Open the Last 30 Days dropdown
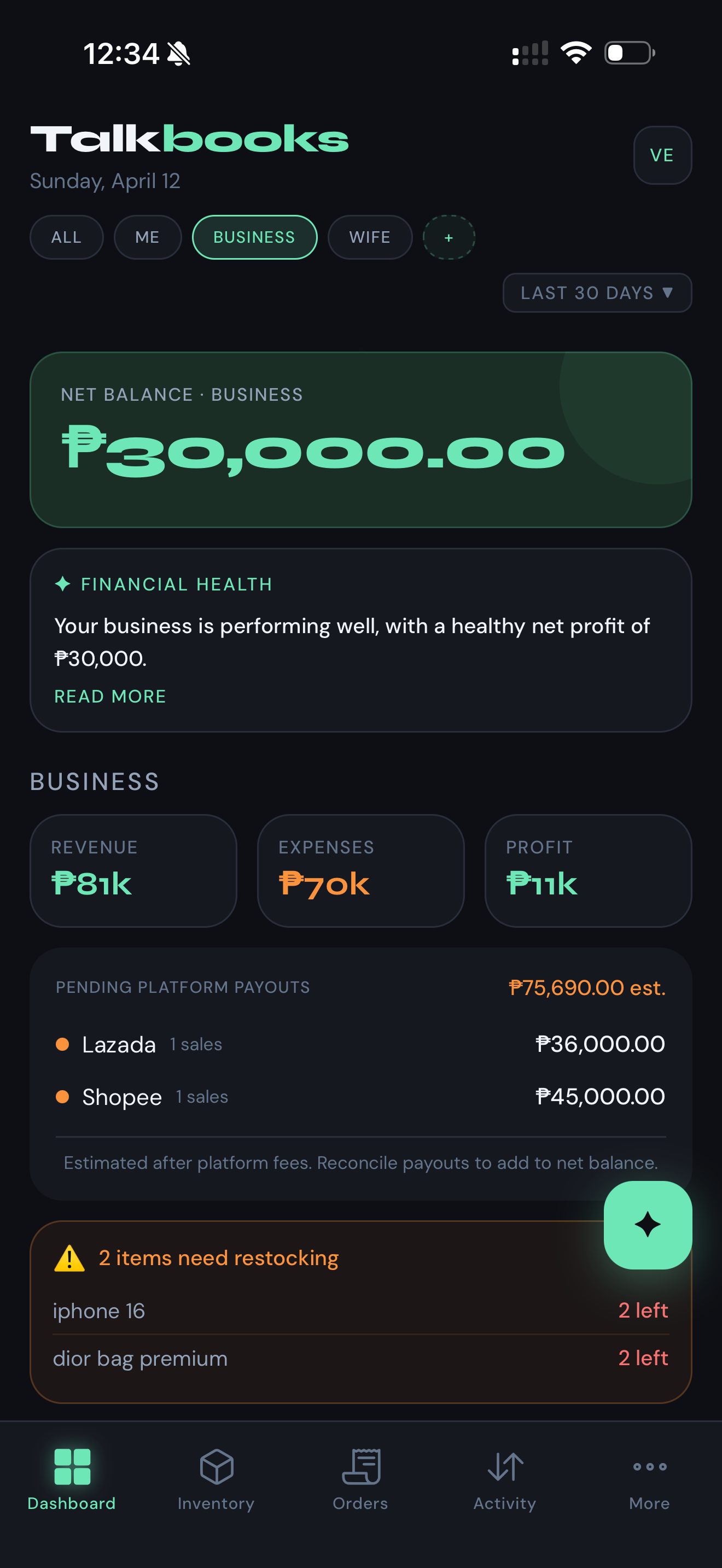Image resolution: width=722 pixels, height=1568 pixels. pos(597,293)
